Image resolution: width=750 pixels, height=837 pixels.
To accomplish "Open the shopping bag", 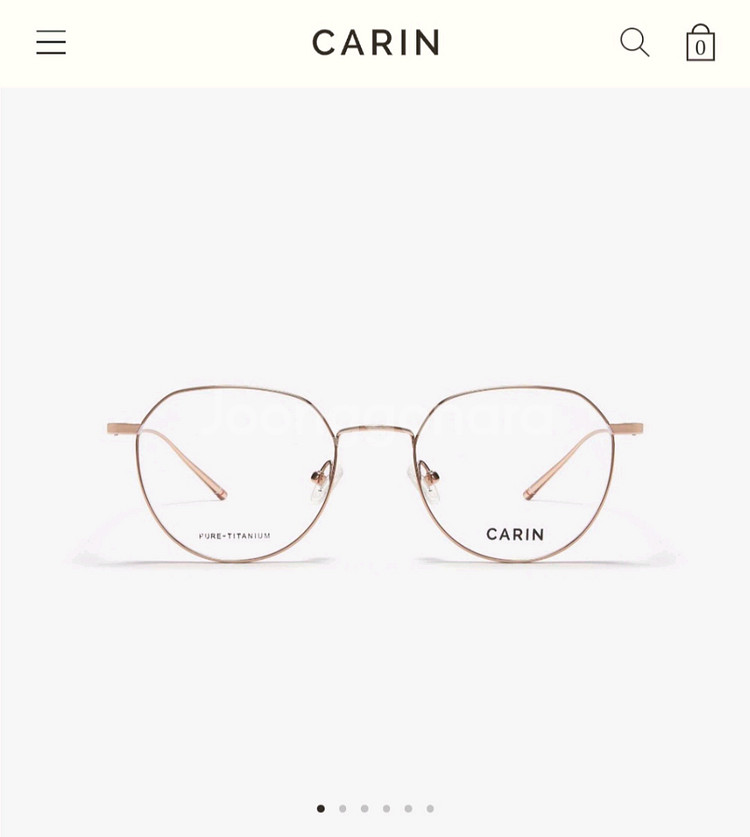I will pyautogui.click(x=700, y=43).
